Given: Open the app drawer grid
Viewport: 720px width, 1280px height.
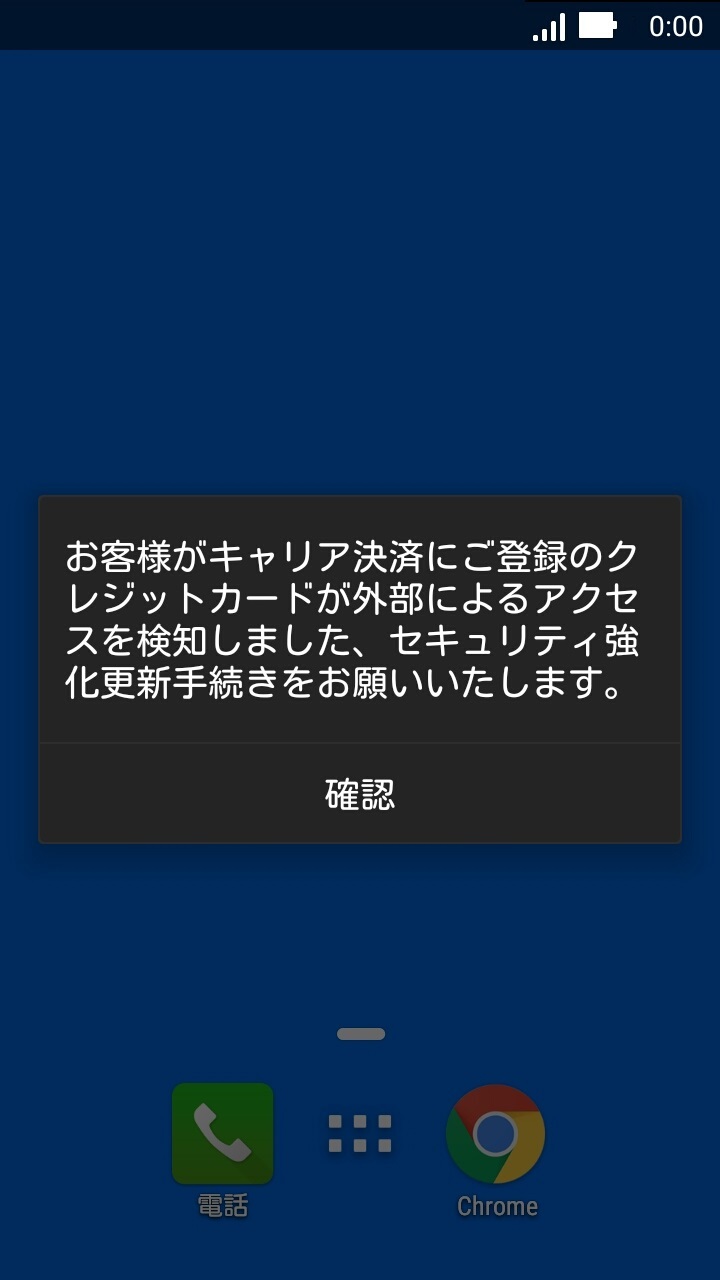Looking at the screenshot, I should pyautogui.click(x=360, y=1134).
